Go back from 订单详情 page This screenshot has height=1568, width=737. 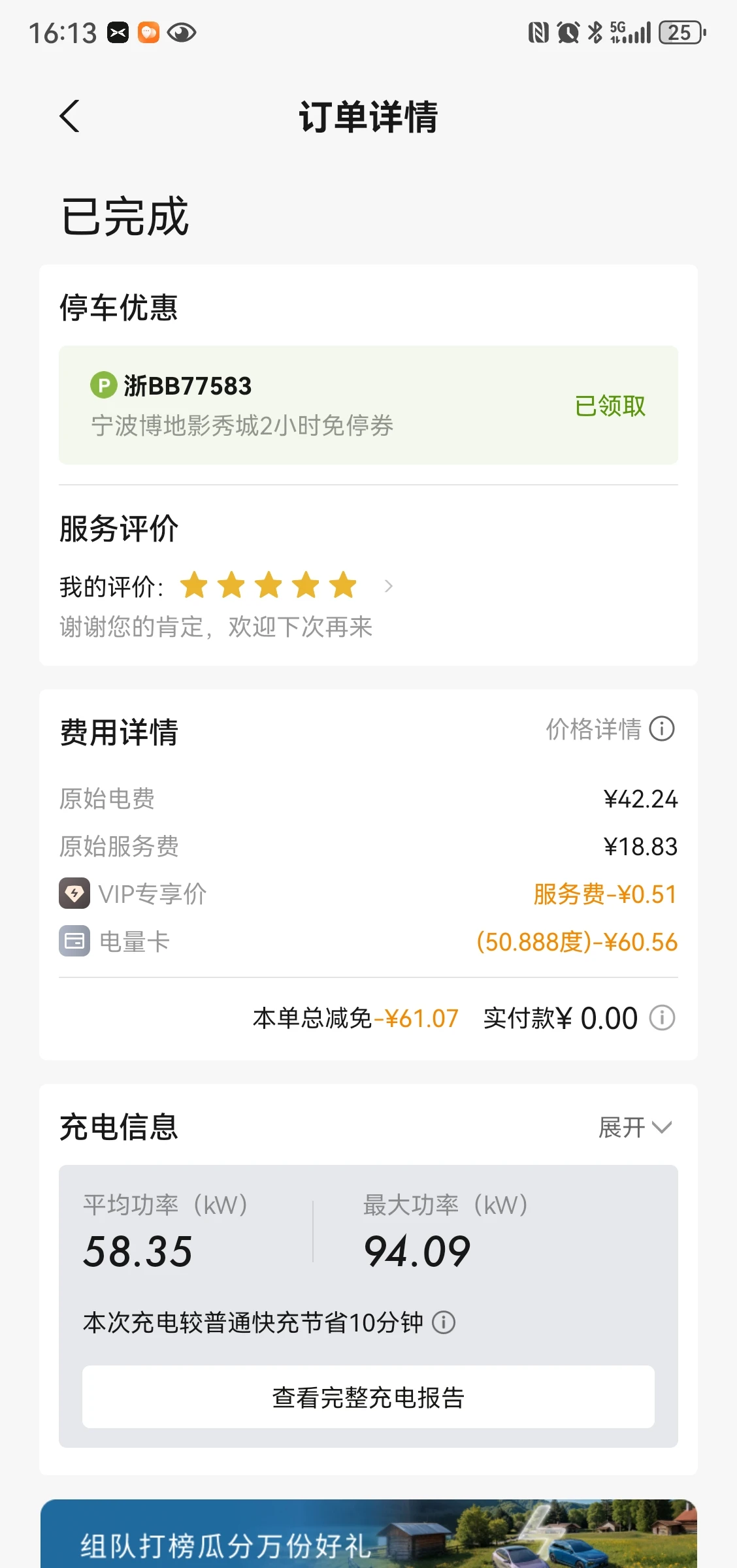pyautogui.click(x=69, y=116)
